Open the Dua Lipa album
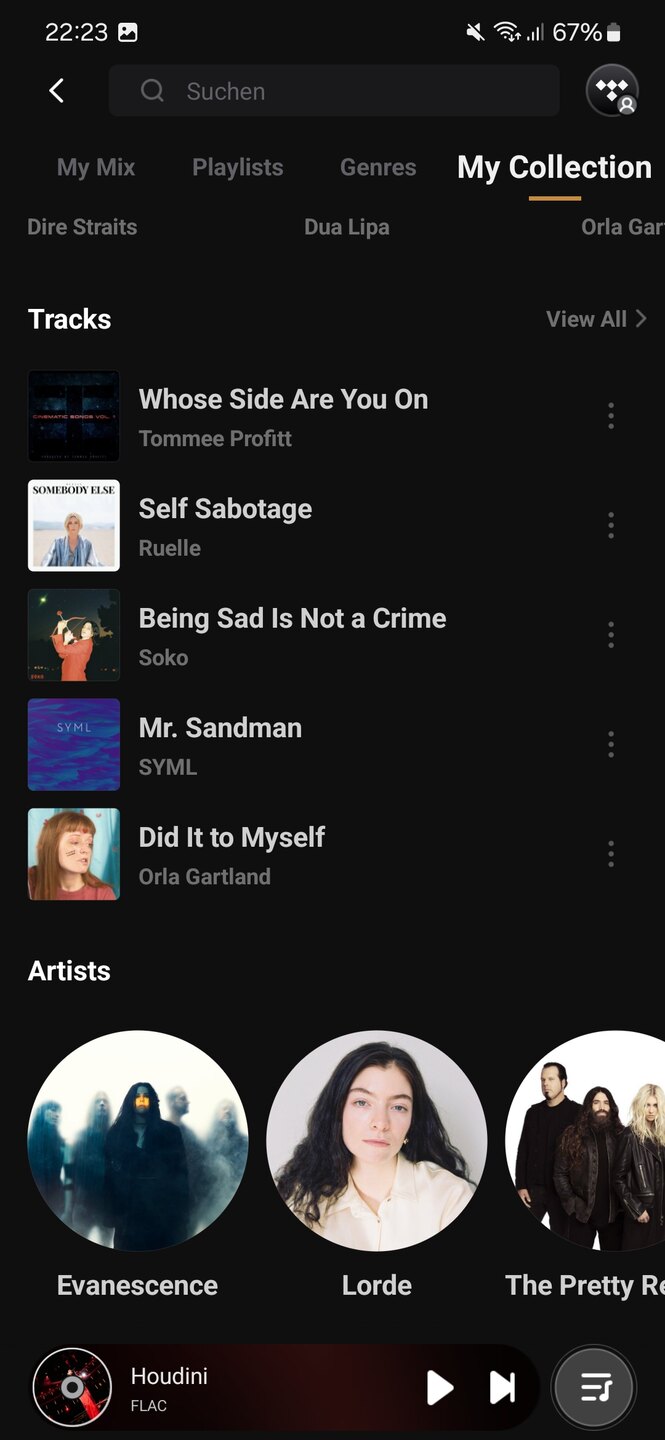 coord(347,227)
